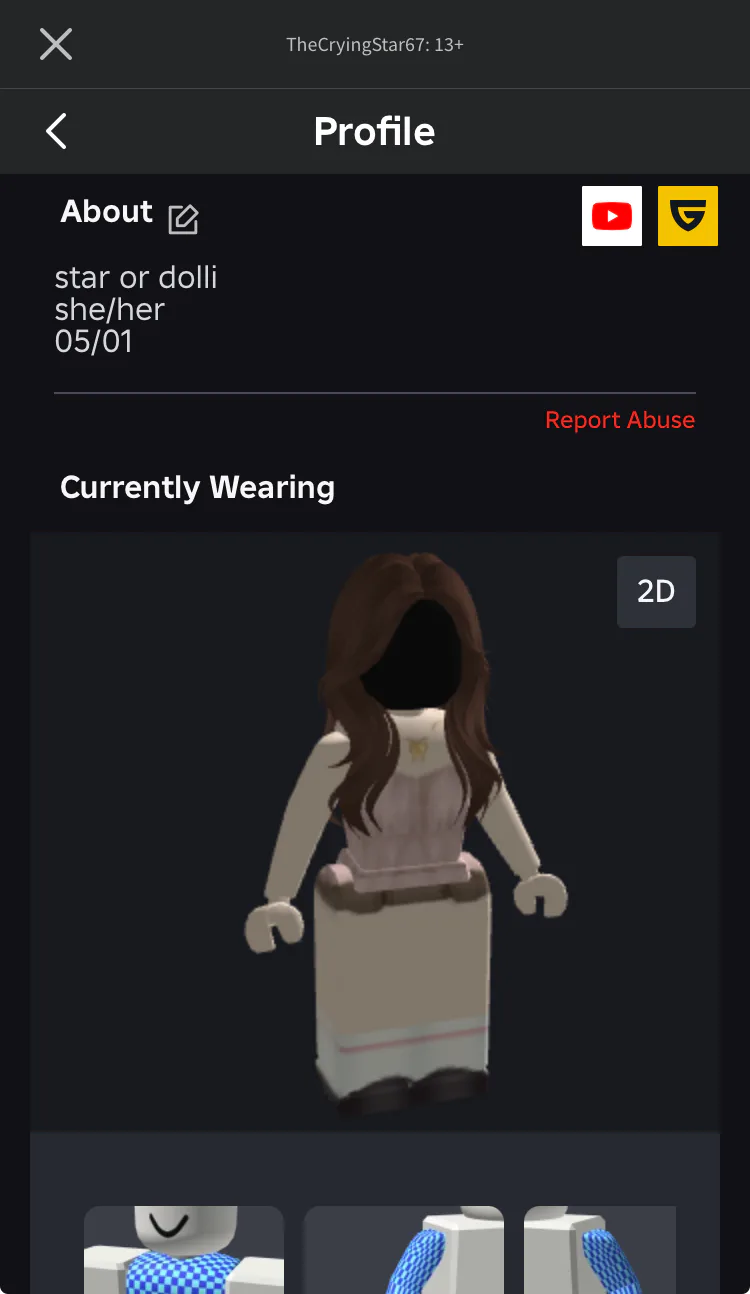The width and height of the screenshot is (750, 1294).
Task: Open the partially visible third wearing item
Action: (x=600, y=1250)
